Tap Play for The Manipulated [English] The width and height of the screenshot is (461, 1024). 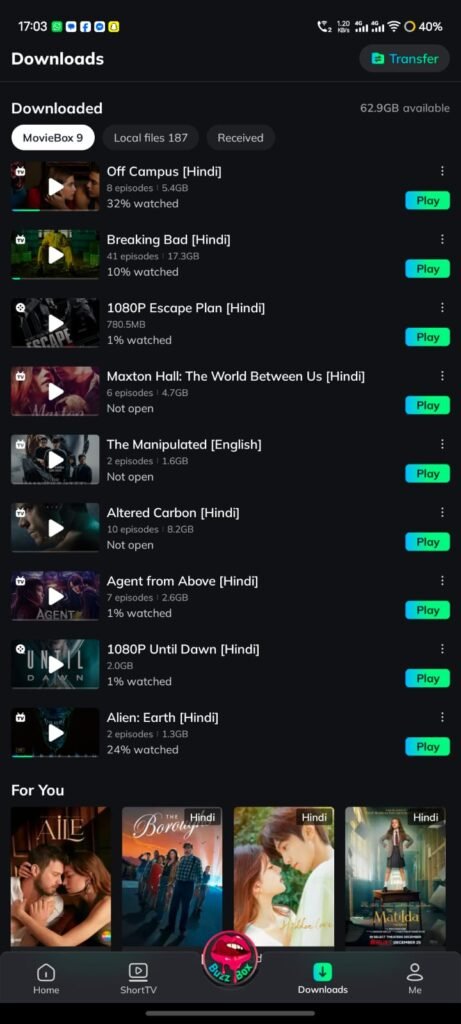pos(427,473)
